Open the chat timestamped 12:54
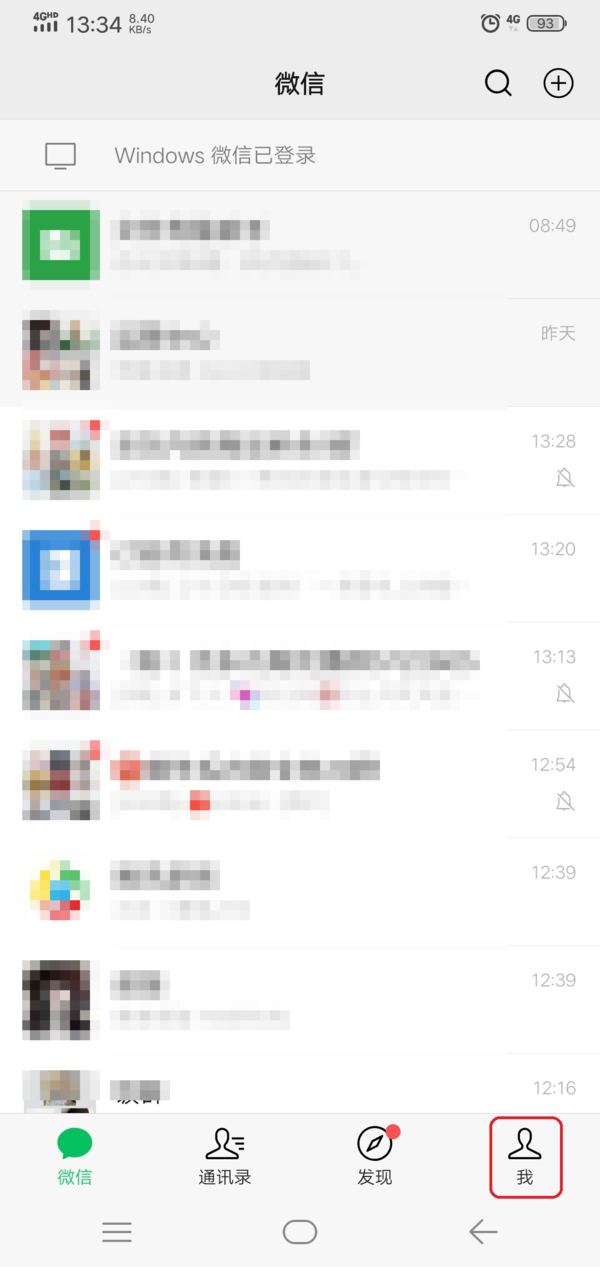This screenshot has width=600, height=1267. click(300, 784)
